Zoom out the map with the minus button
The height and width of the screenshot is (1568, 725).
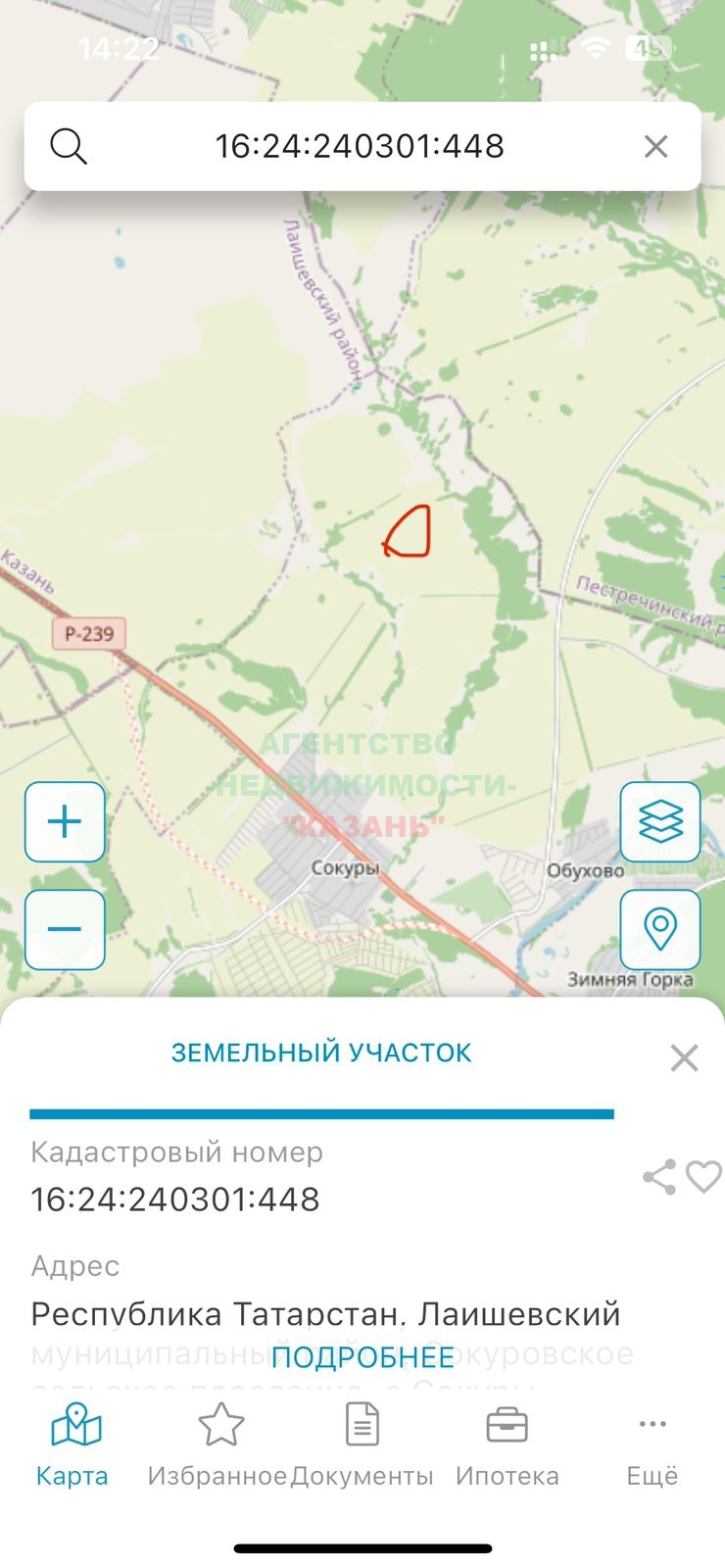(x=65, y=929)
